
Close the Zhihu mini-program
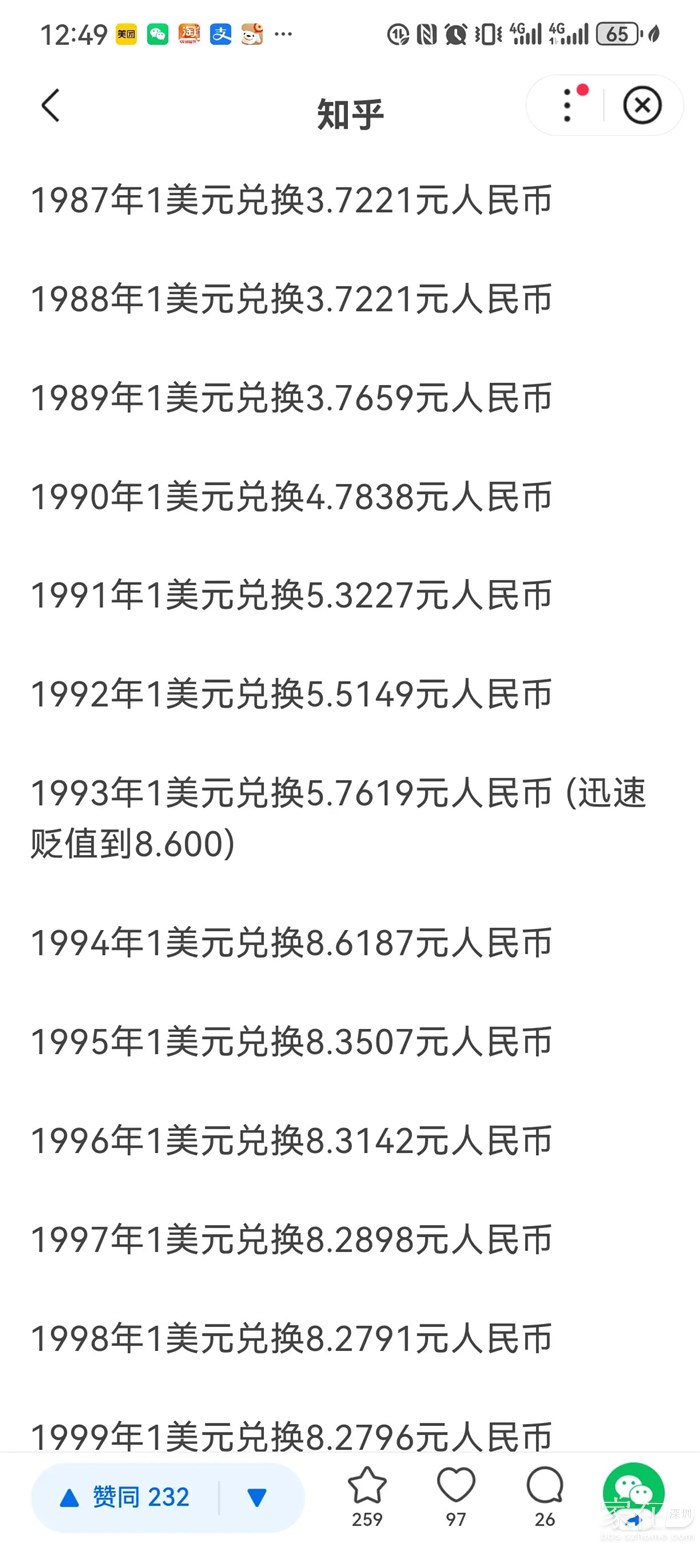click(x=642, y=105)
